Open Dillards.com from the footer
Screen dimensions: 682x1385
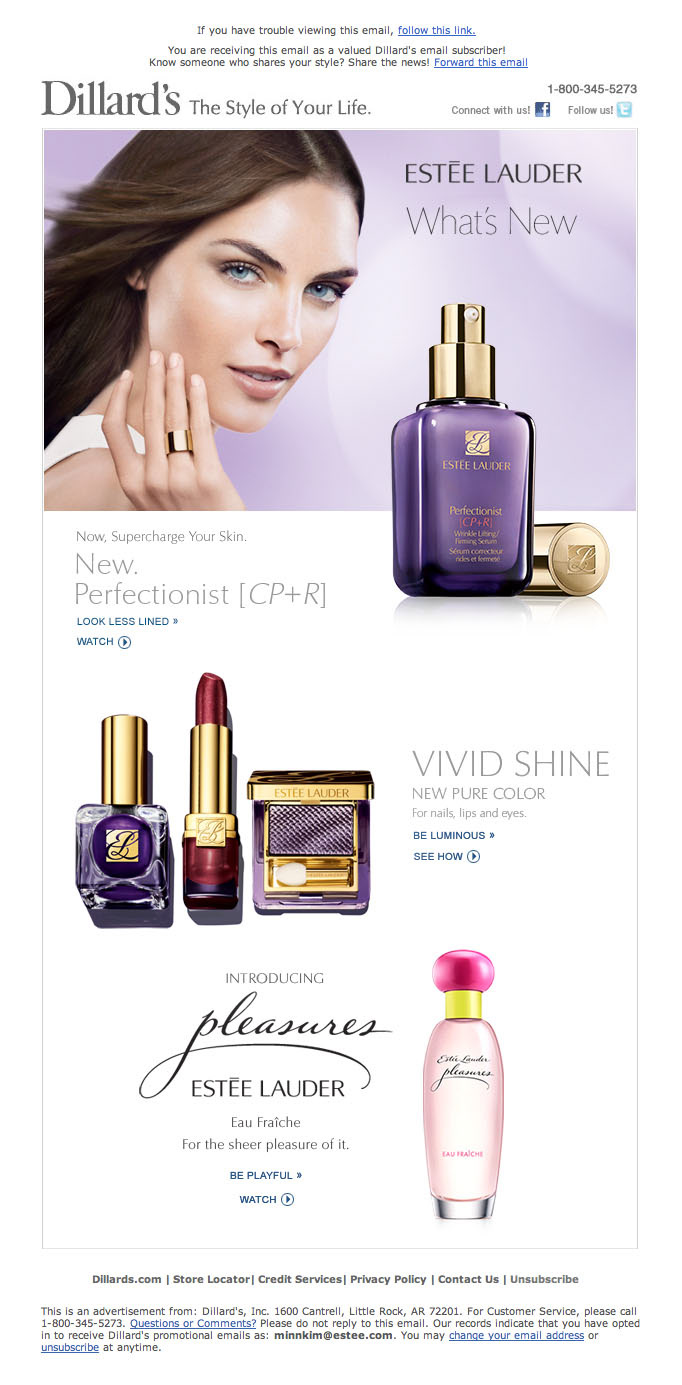tap(127, 1279)
